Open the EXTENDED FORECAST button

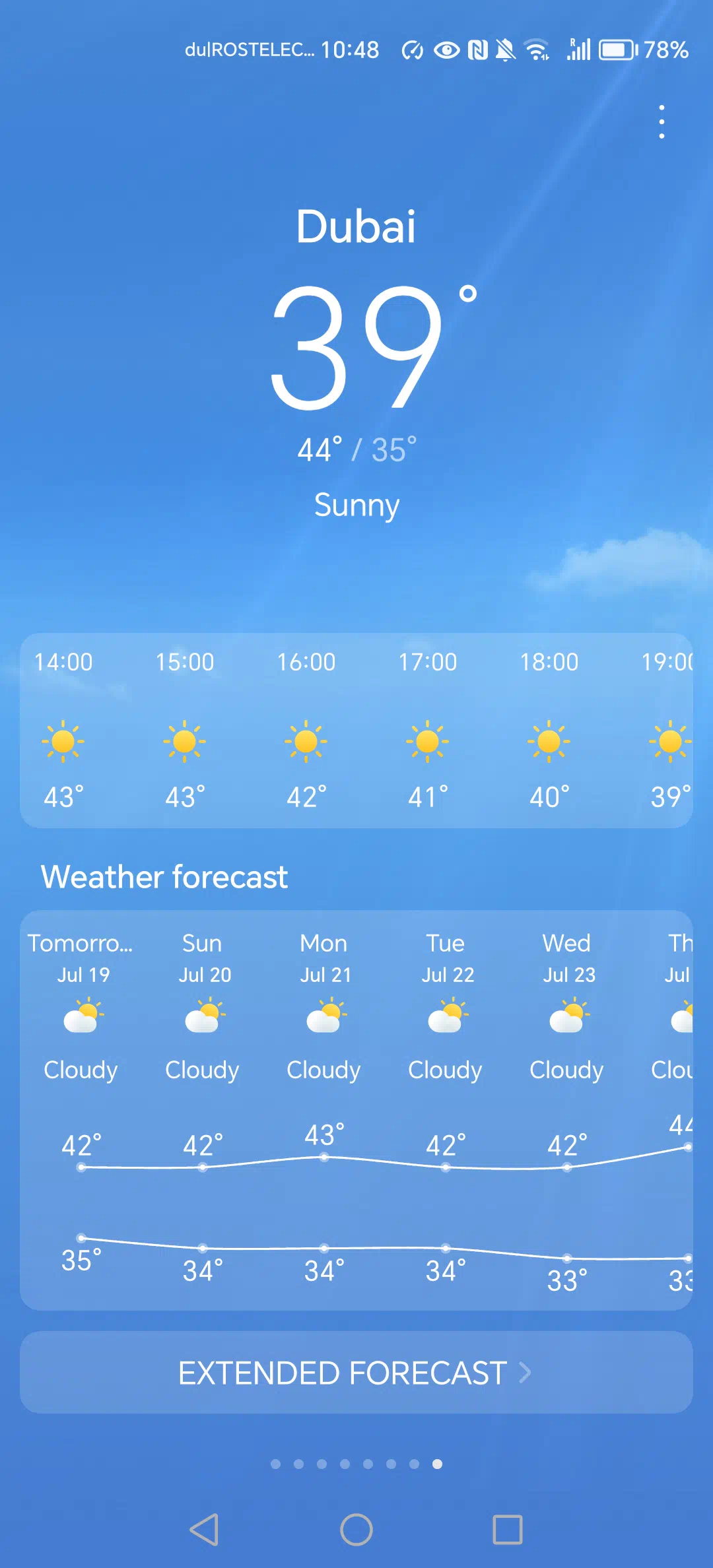tap(356, 1373)
